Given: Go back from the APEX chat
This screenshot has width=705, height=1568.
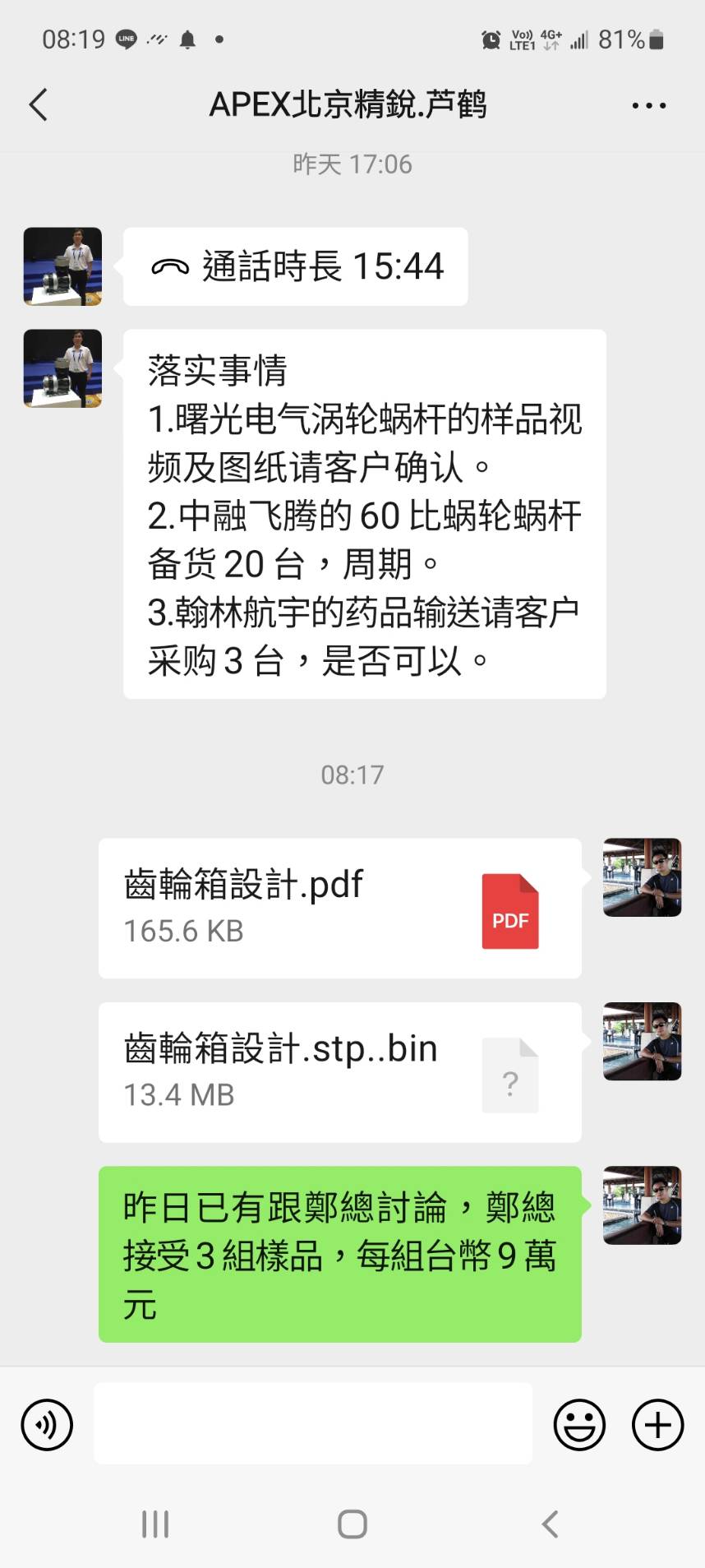Looking at the screenshot, I should point(39,105).
